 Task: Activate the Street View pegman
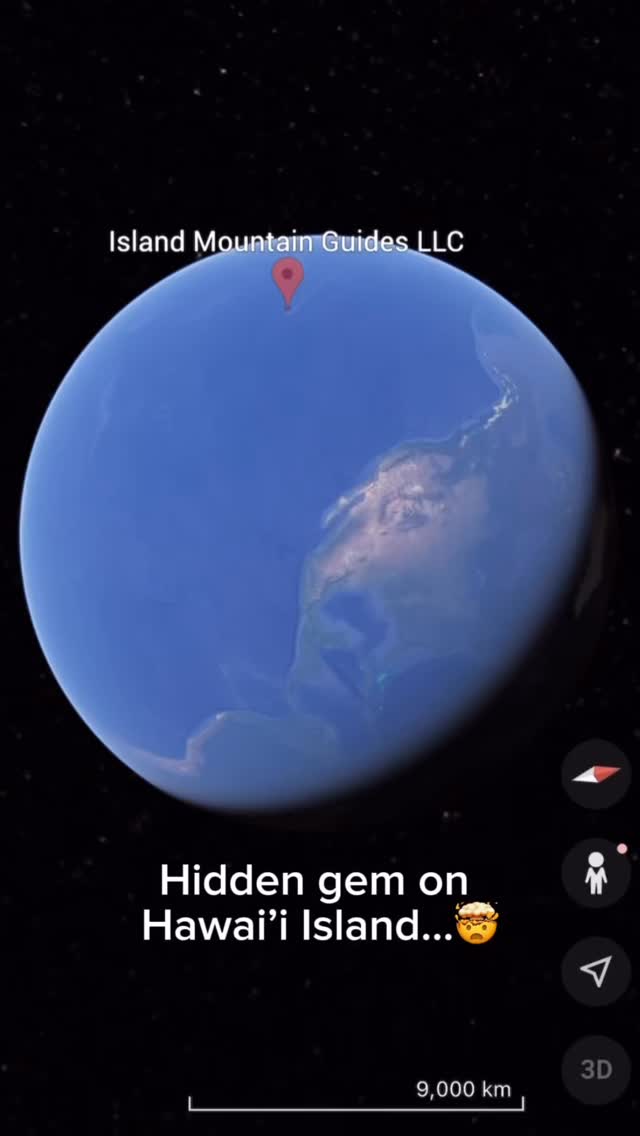(596, 873)
